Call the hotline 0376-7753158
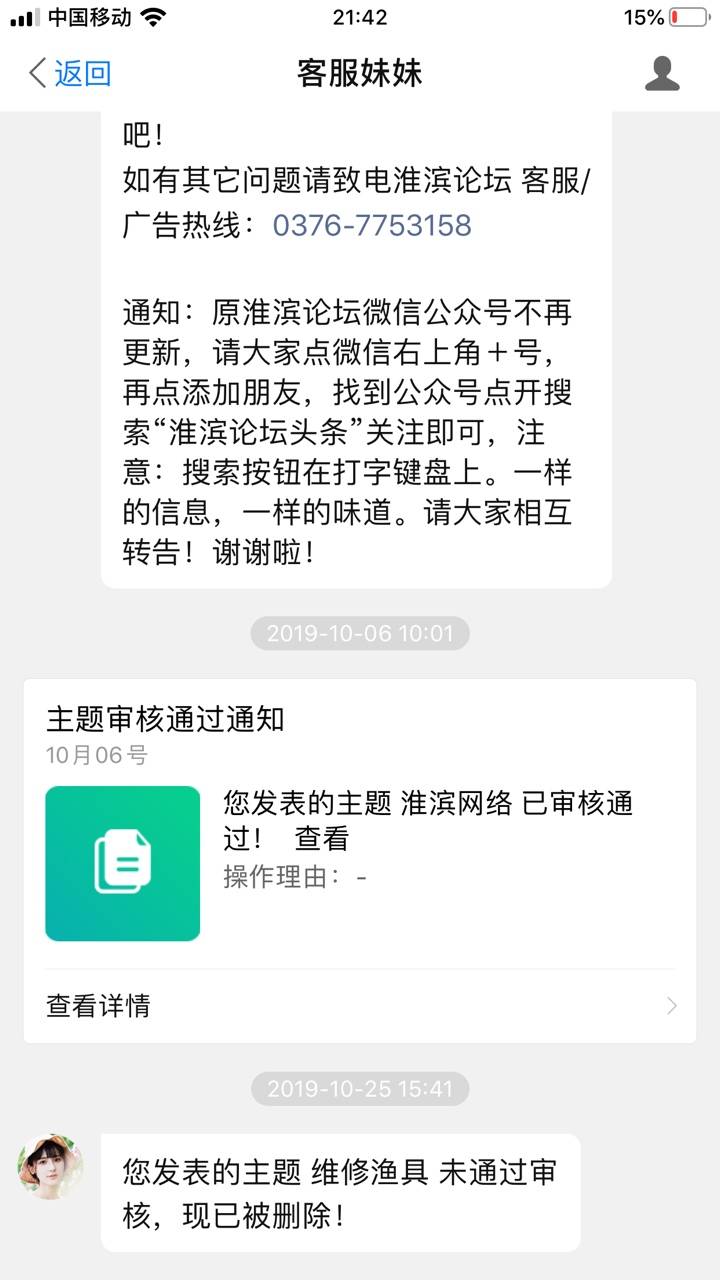This screenshot has width=720, height=1280. [x=372, y=224]
